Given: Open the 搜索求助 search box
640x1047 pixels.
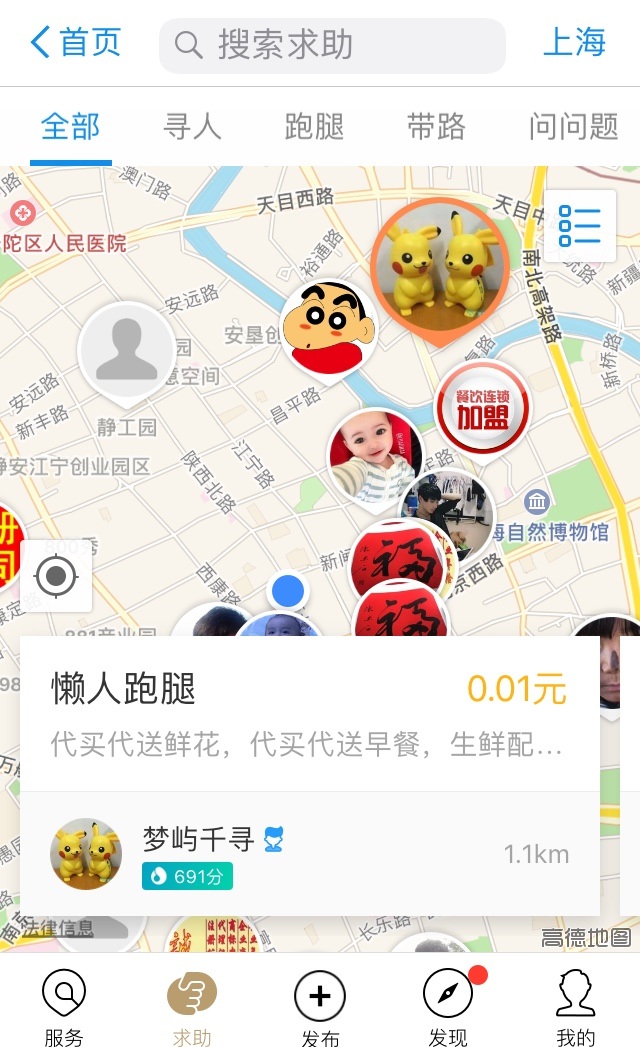Looking at the screenshot, I should point(331,45).
